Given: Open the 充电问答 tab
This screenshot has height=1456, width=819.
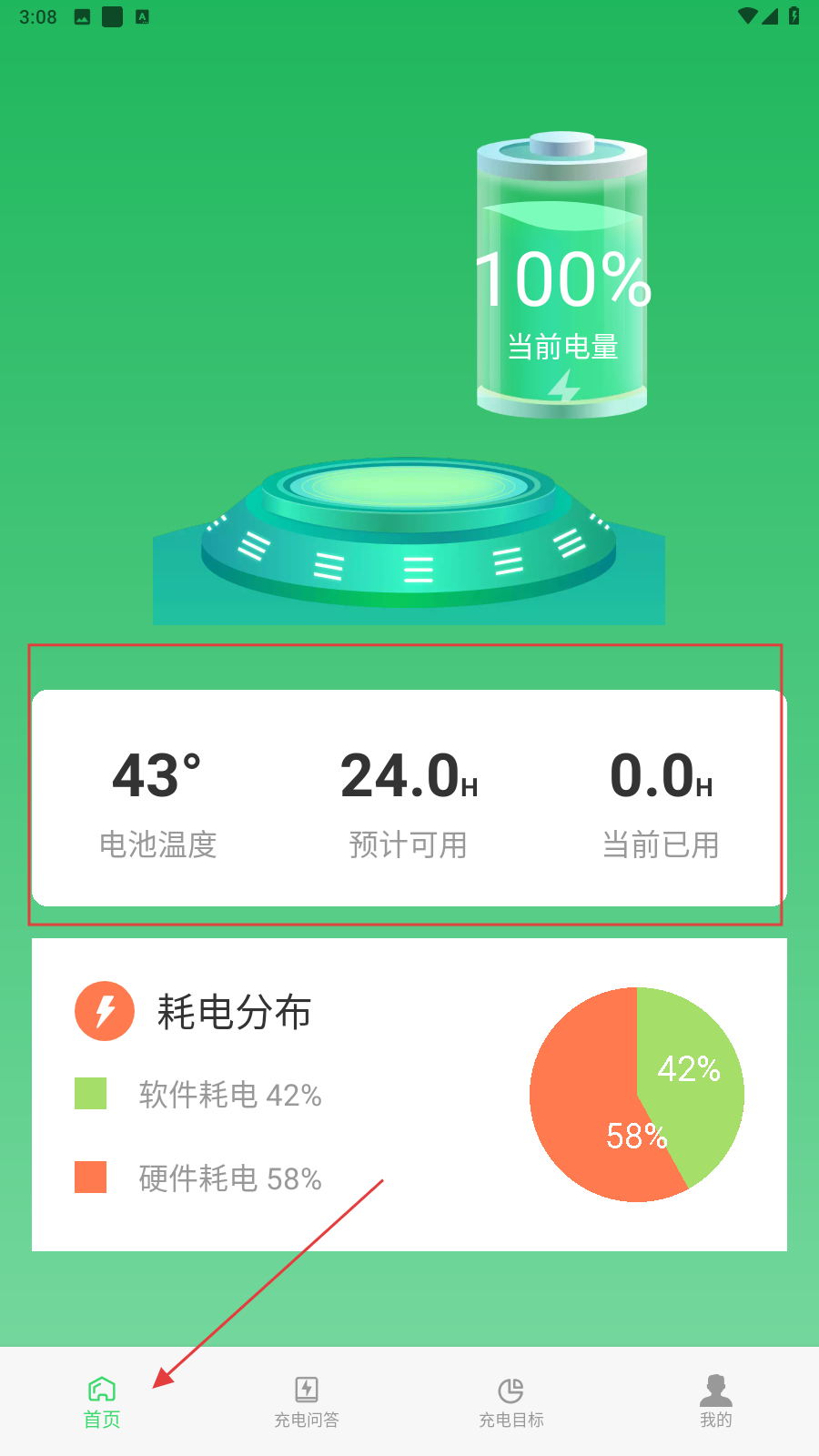Looking at the screenshot, I should click(x=307, y=1401).
